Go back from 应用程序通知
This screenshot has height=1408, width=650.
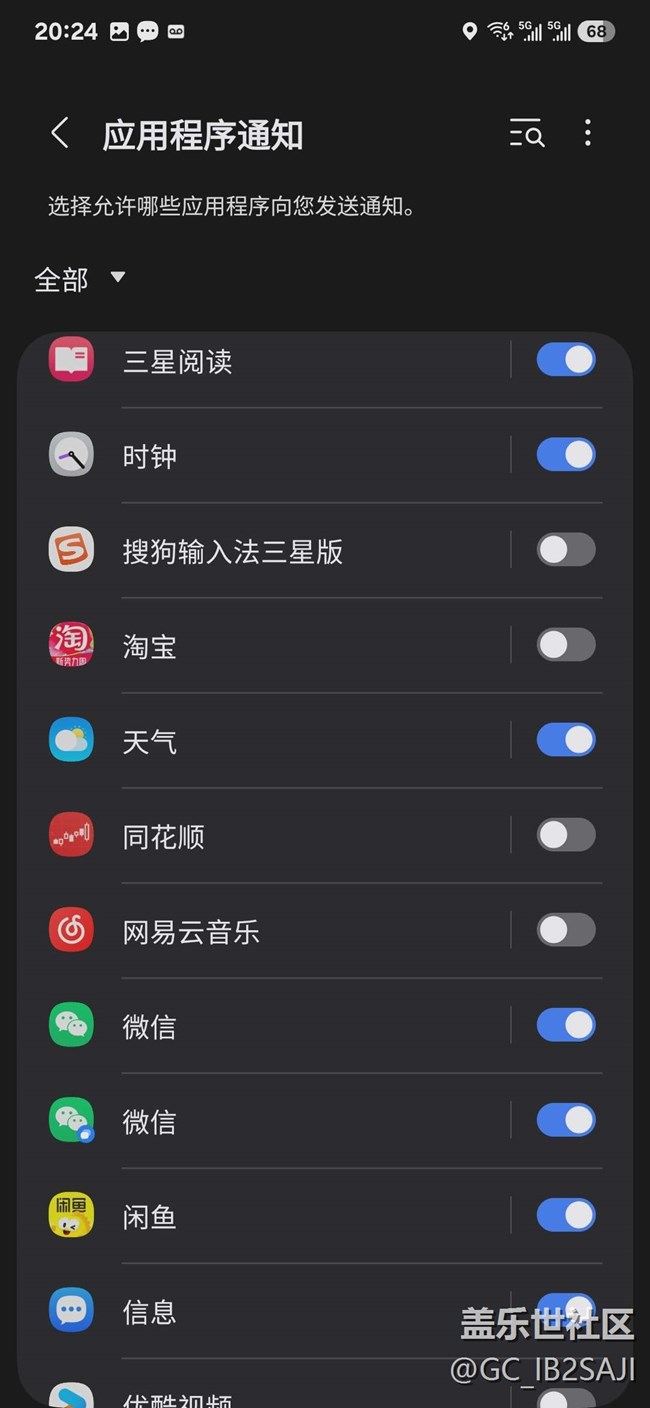[x=60, y=133]
